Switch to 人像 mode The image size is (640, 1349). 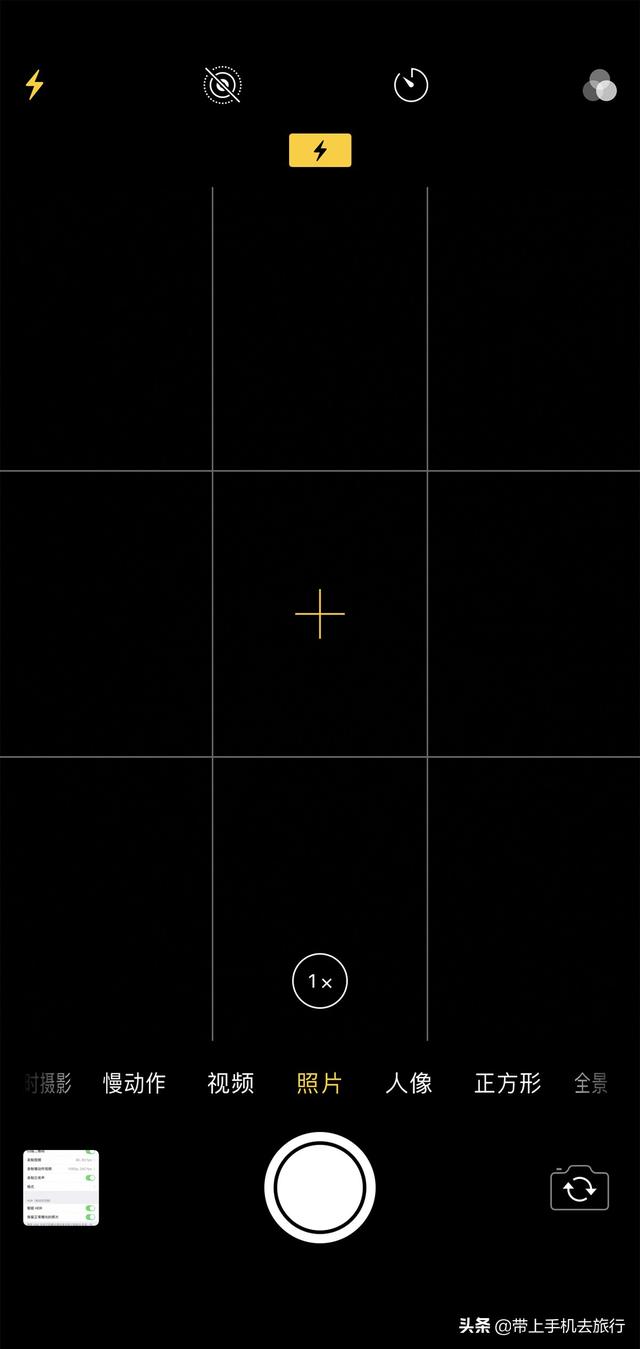tap(409, 1083)
